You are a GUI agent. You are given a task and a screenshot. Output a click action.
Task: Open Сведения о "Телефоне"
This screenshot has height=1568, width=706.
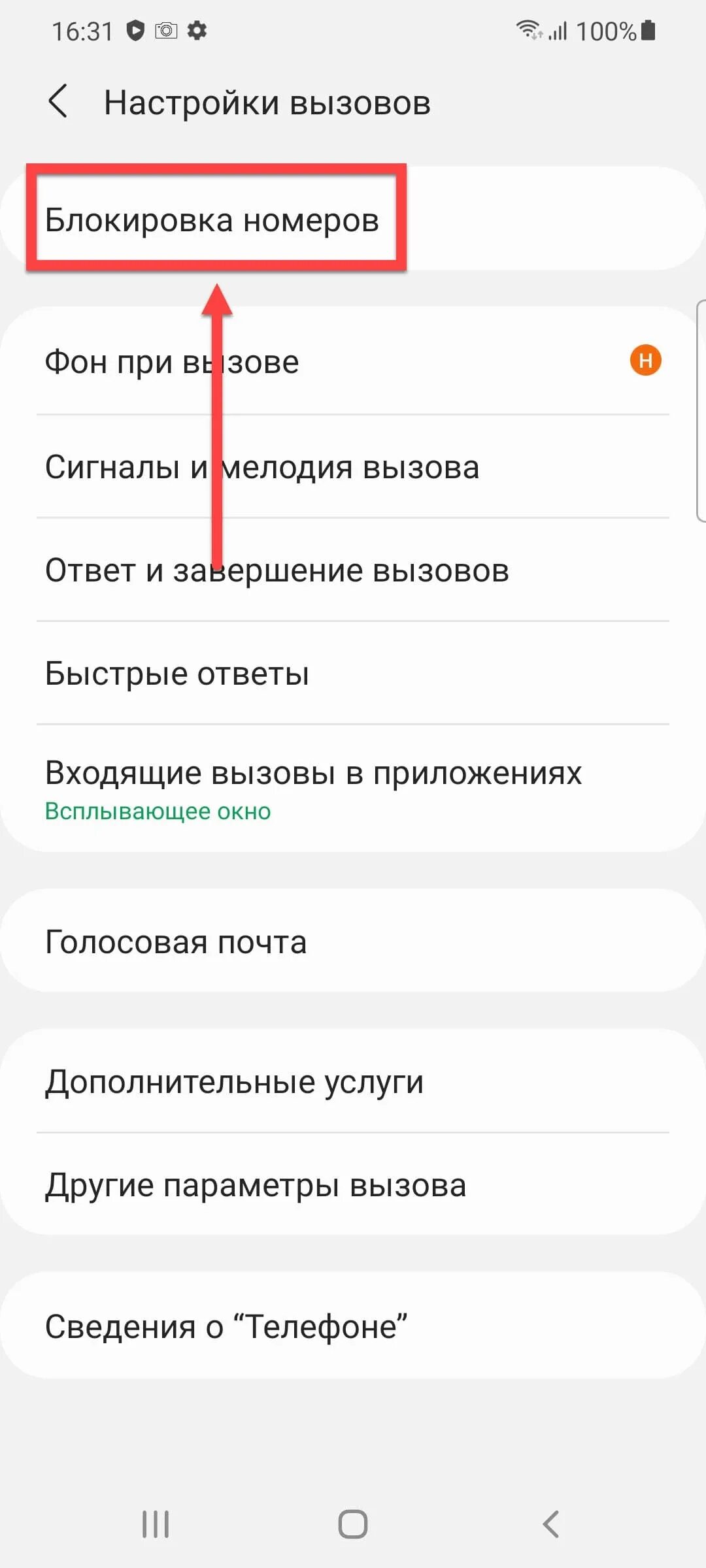(353, 1326)
